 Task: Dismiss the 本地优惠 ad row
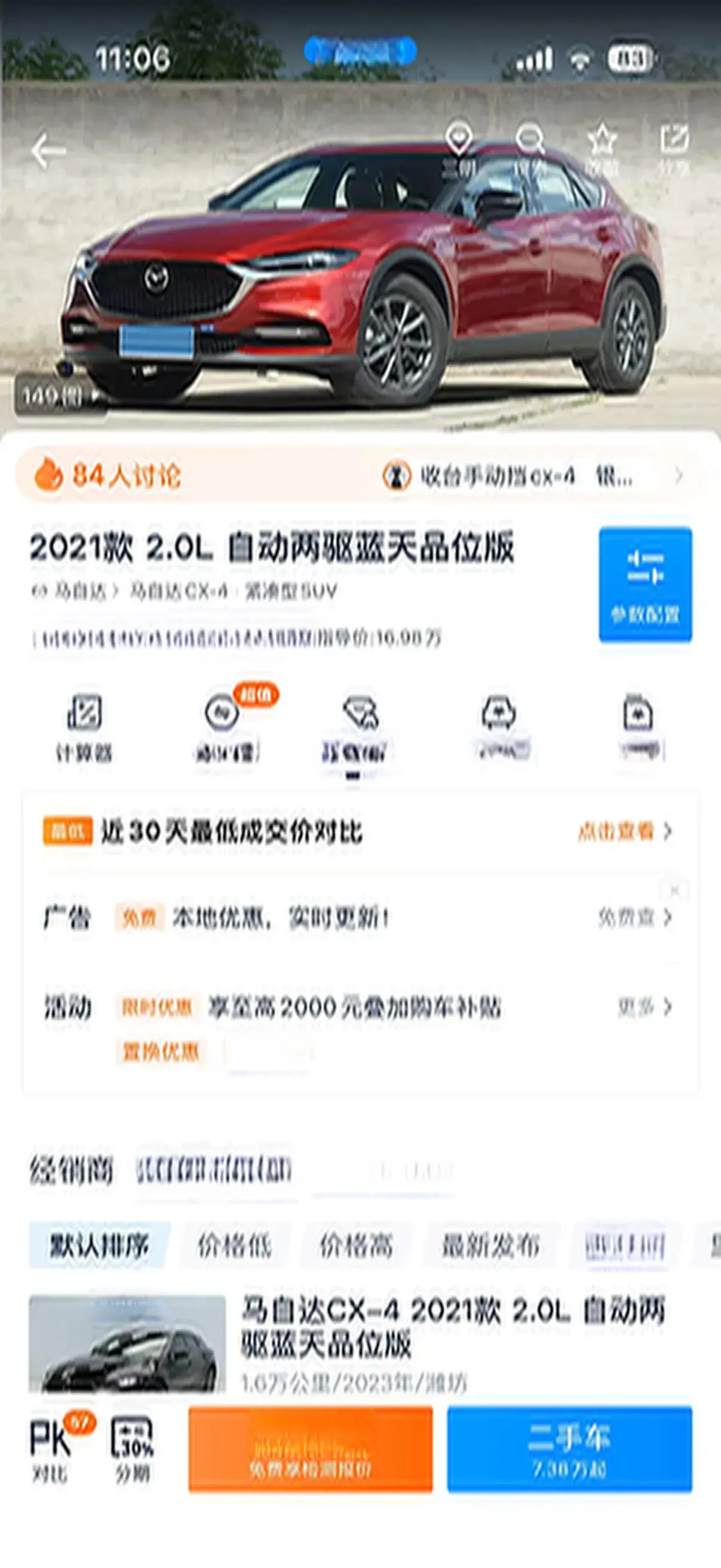(x=675, y=890)
